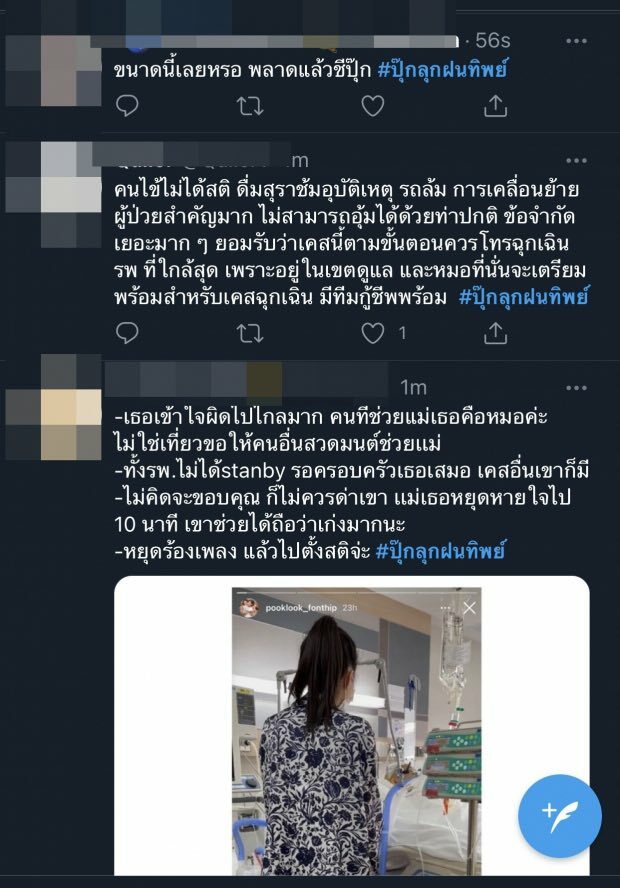620x888 pixels.
Task: Reply to the tweet starting คนไข้ไม่ได้สติ
Action: (127, 332)
